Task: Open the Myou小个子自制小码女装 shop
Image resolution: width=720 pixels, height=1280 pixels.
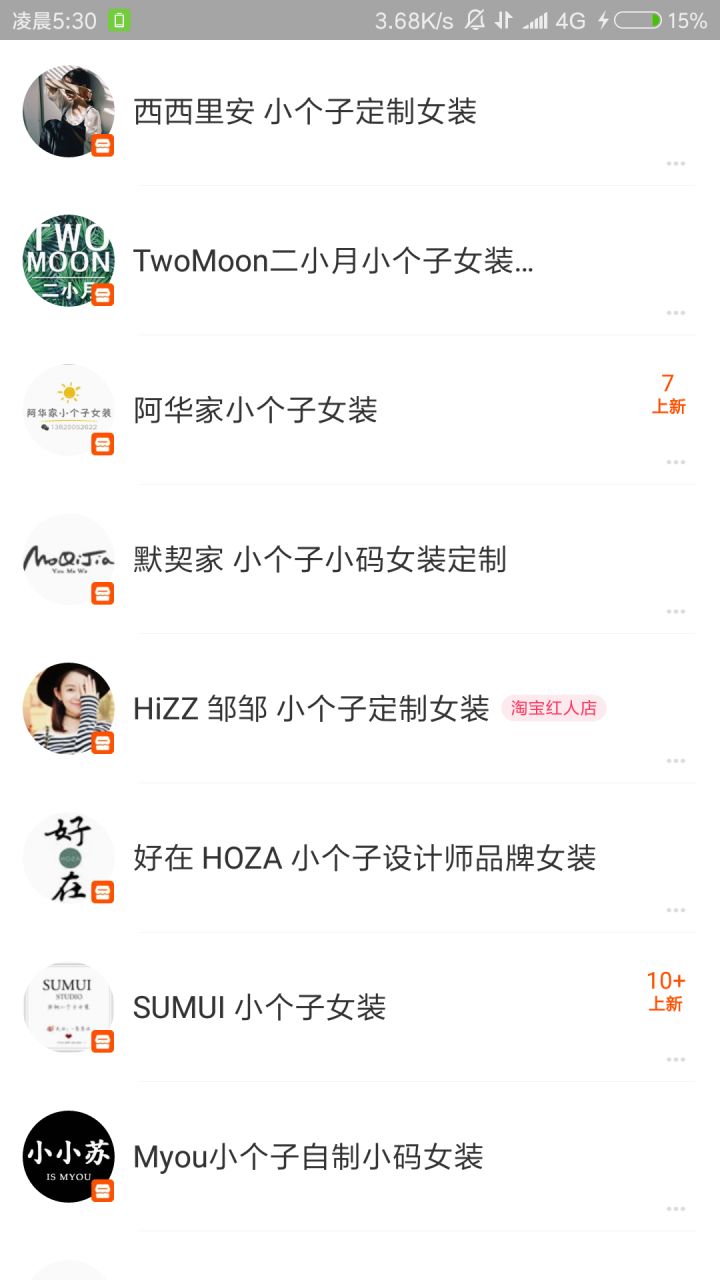Action: coord(308,1157)
